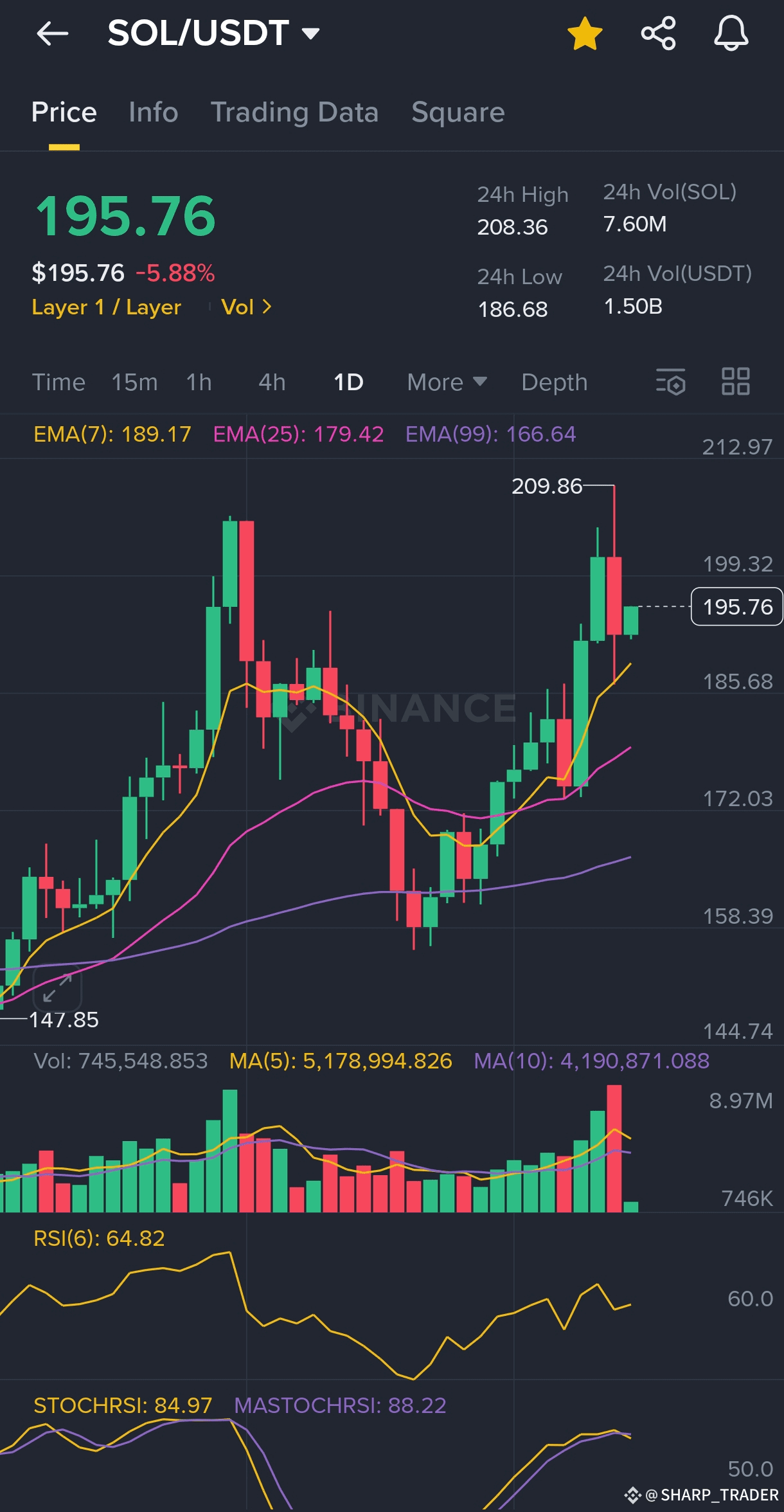Select the 15m interval

pos(134,382)
